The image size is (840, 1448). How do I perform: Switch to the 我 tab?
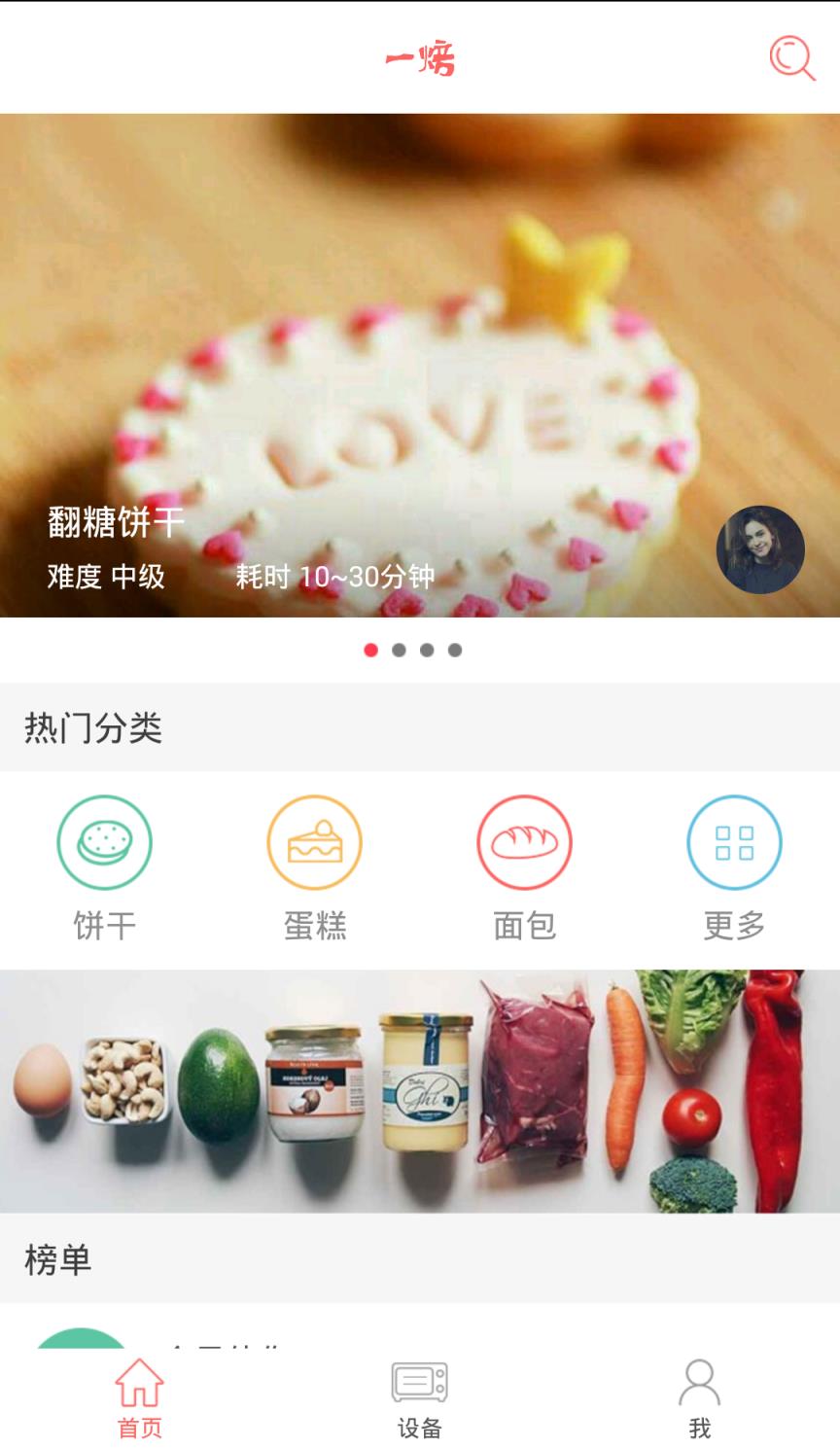[x=699, y=1400]
